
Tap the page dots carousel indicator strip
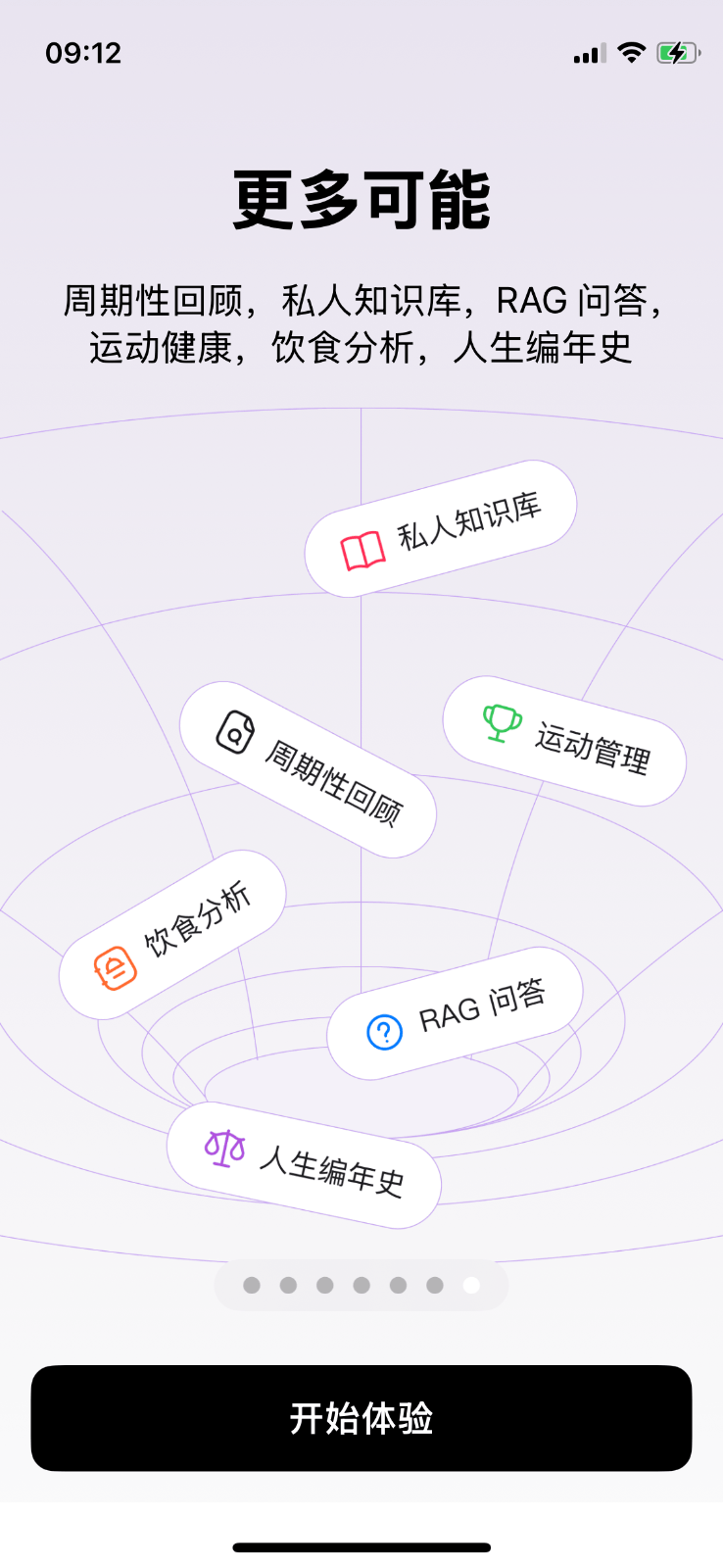[x=361, y=1285]
